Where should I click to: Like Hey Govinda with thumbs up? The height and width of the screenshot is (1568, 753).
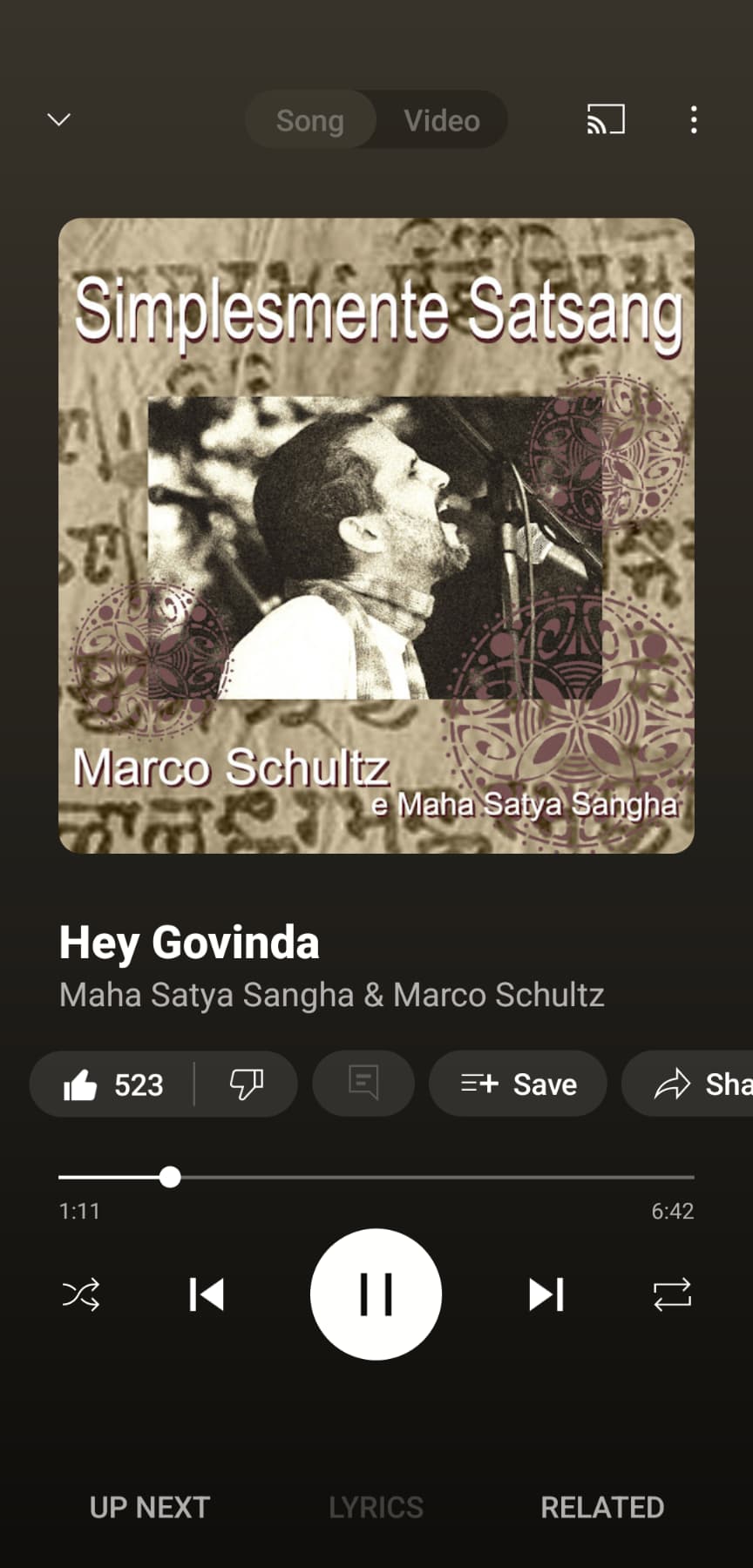112,1085
